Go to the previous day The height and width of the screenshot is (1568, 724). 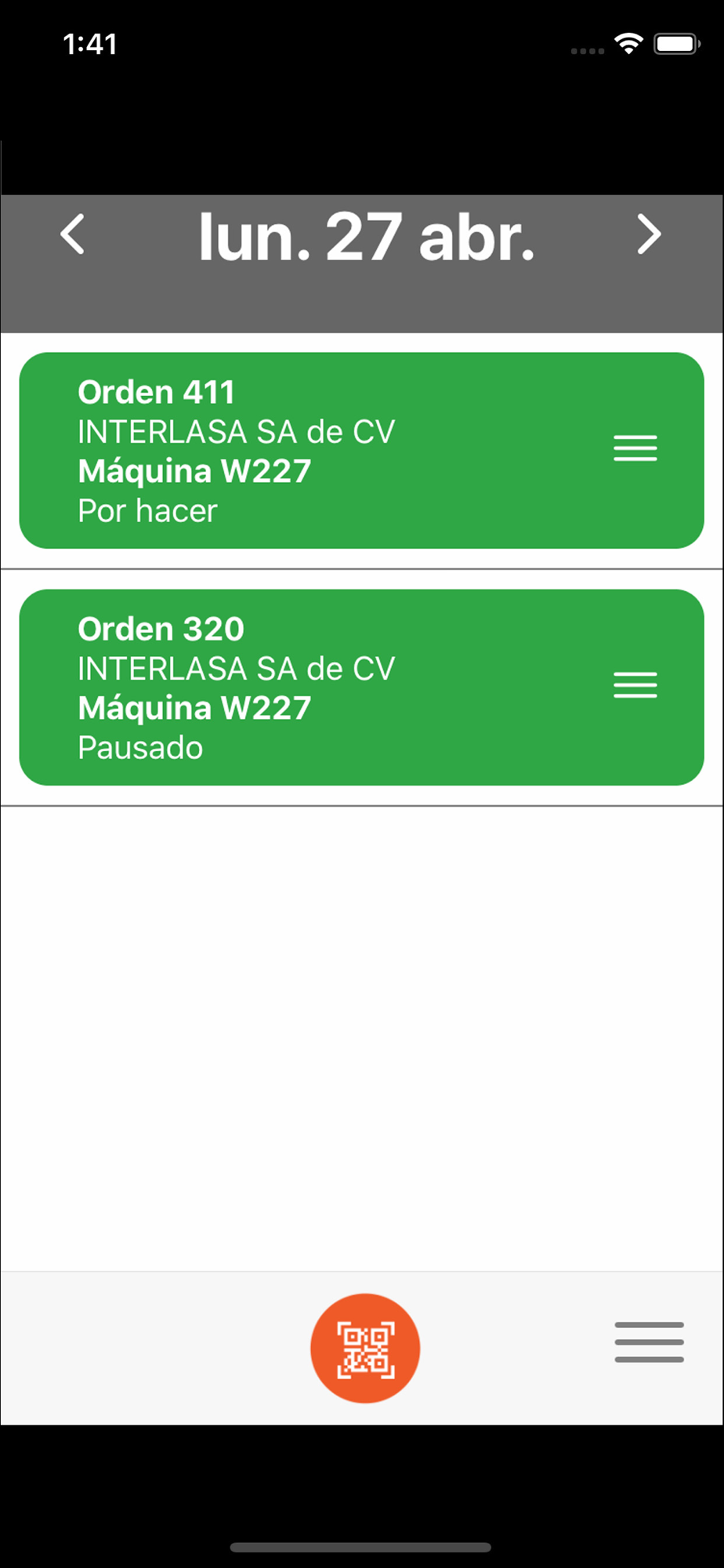point(73,234)
